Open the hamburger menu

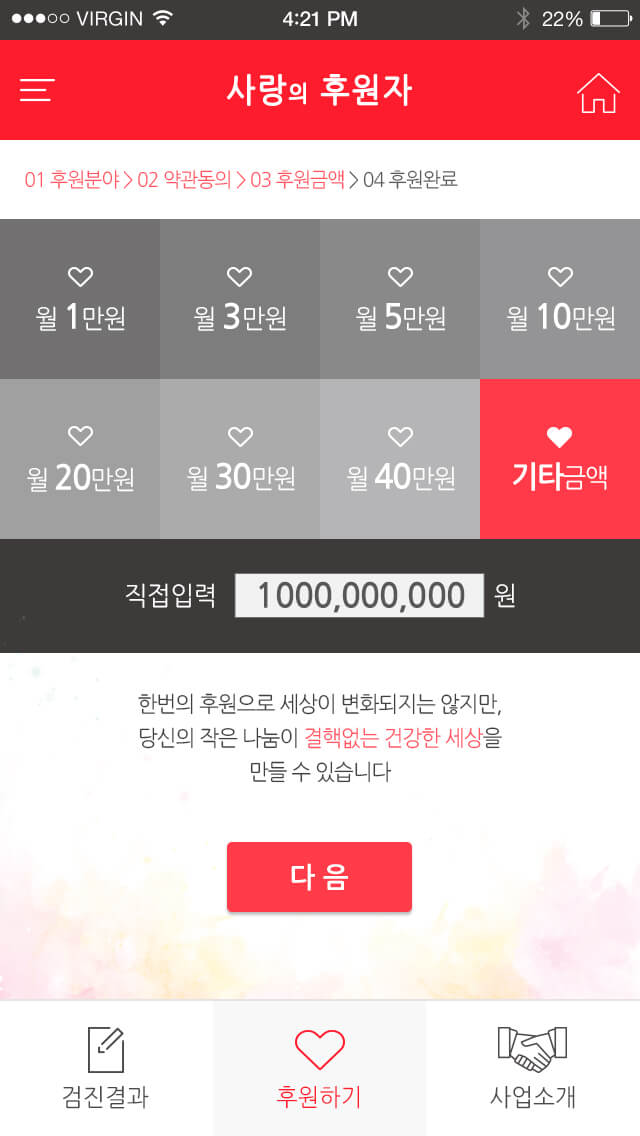(x=37, y=90)
